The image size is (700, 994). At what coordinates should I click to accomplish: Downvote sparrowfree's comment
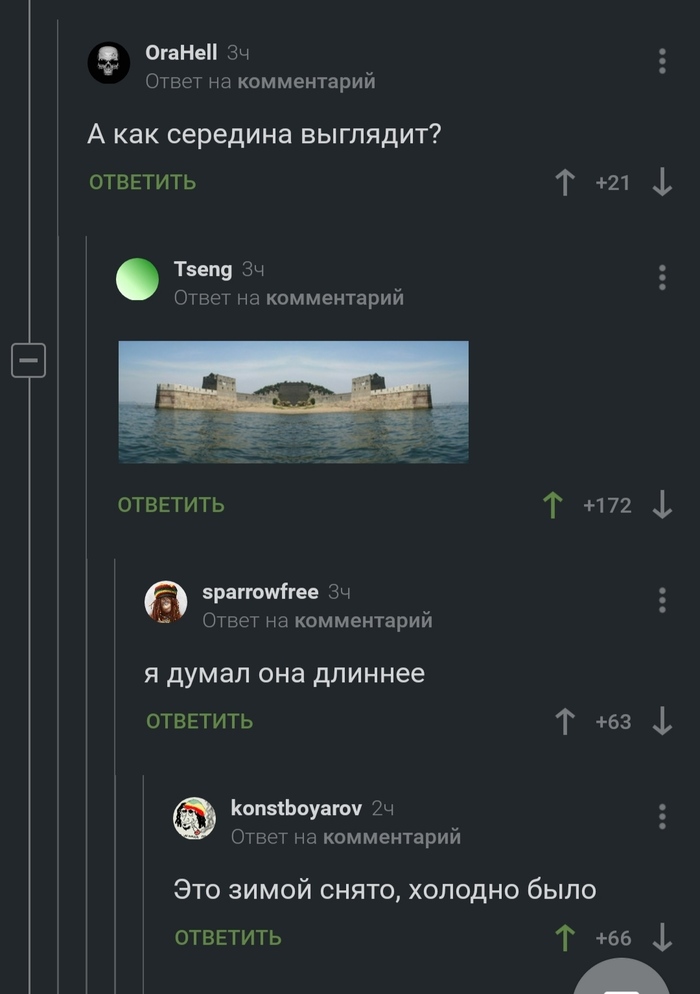tap(662, 721)
